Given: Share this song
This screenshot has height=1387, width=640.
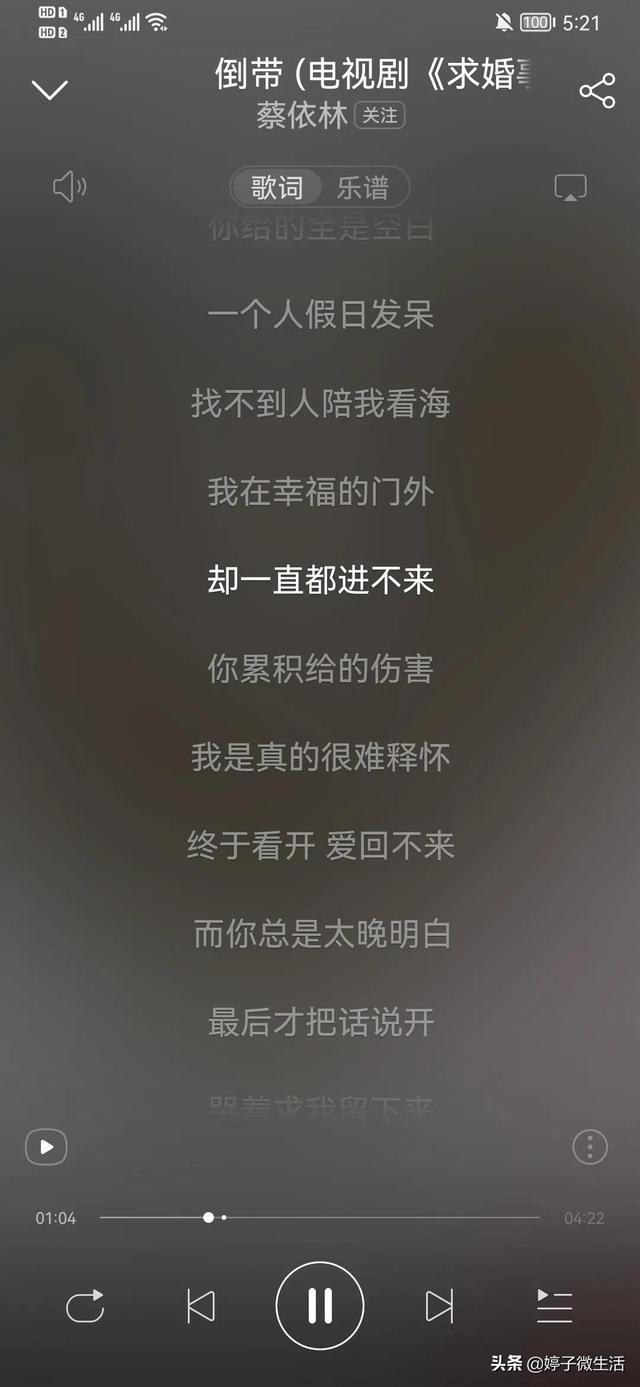Looking at the screenshot, I should tap(597, 91).
